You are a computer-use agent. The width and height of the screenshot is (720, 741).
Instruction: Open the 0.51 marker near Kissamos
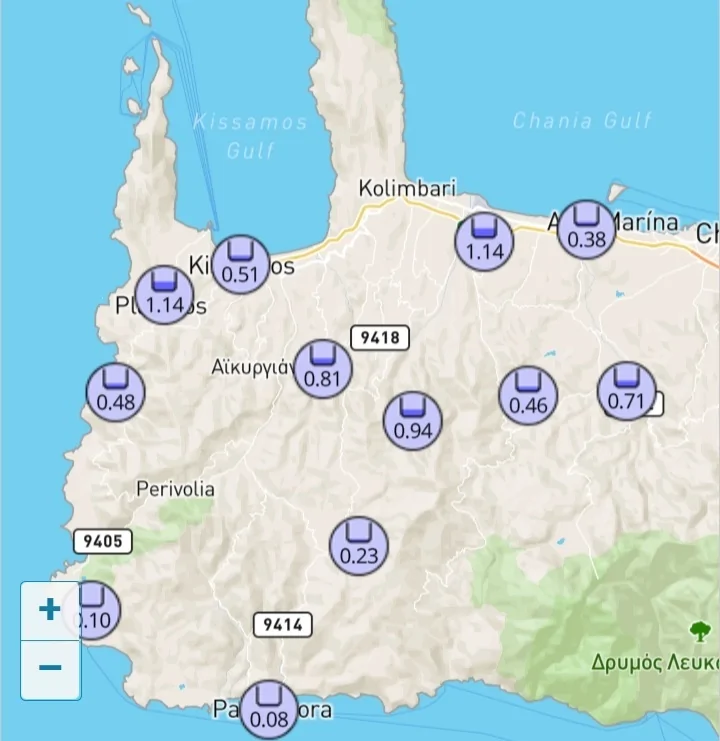pyautogui.click(x=240, y=265)
